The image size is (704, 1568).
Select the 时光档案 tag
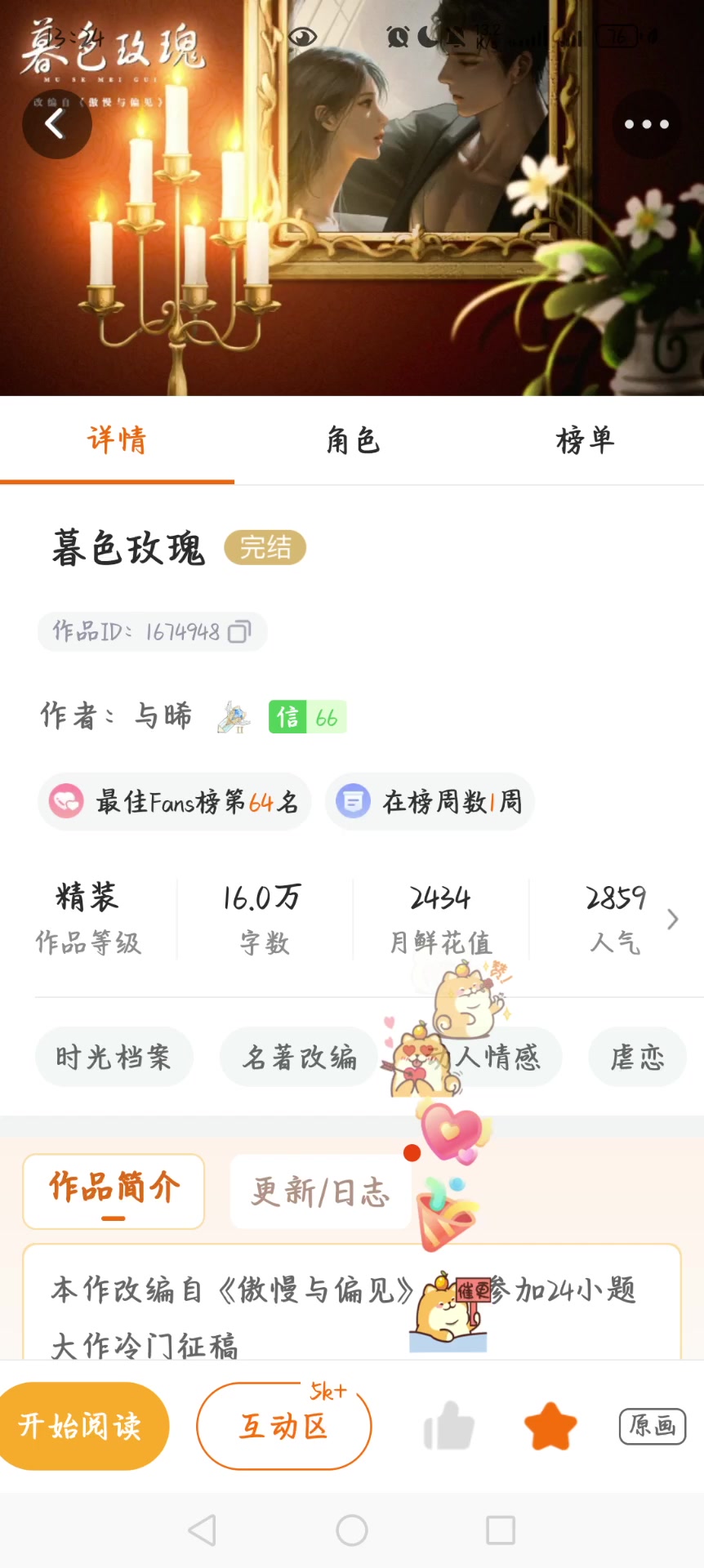pos(114,1058)
